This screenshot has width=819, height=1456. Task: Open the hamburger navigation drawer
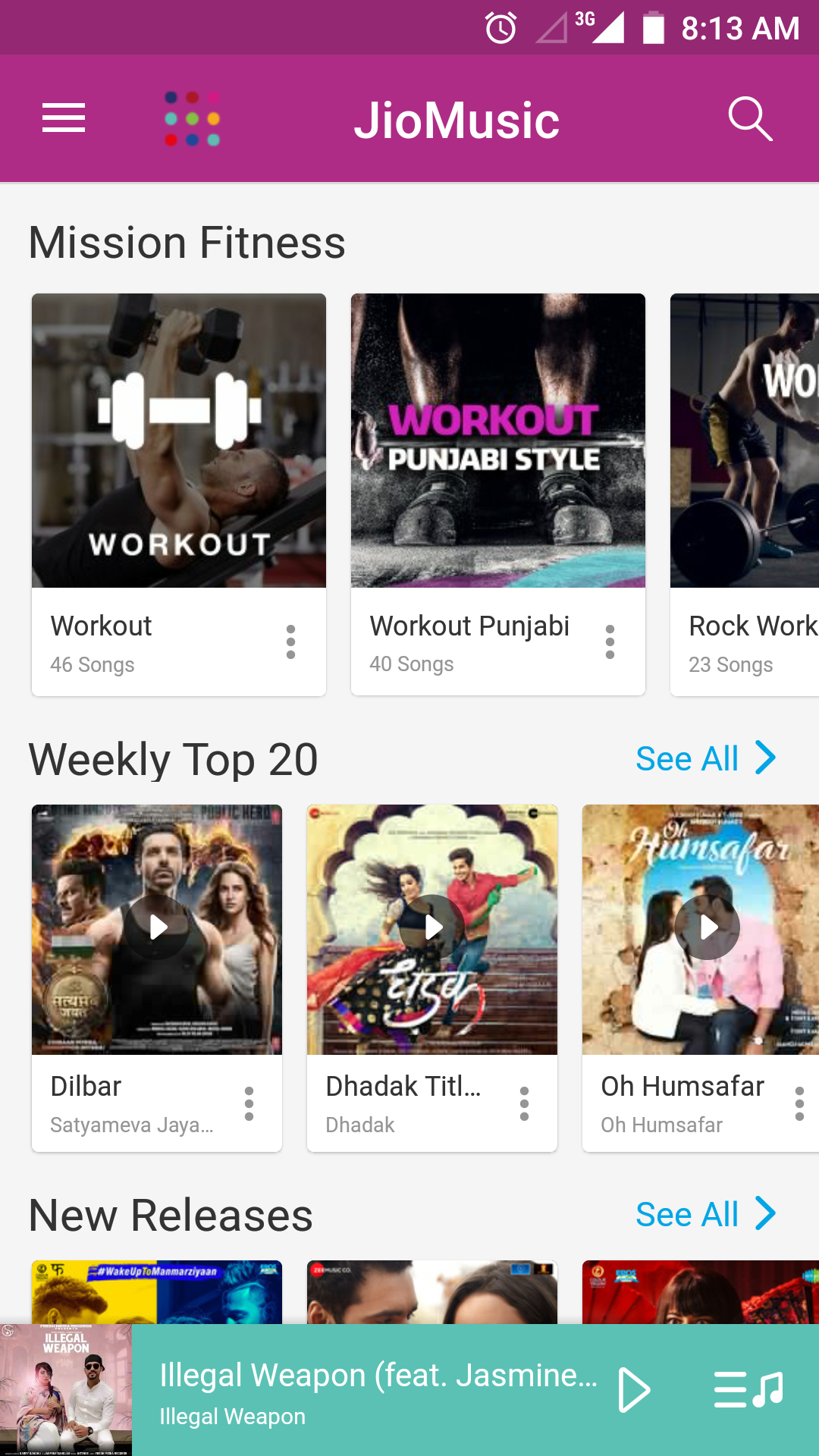(x=64, y=118)
